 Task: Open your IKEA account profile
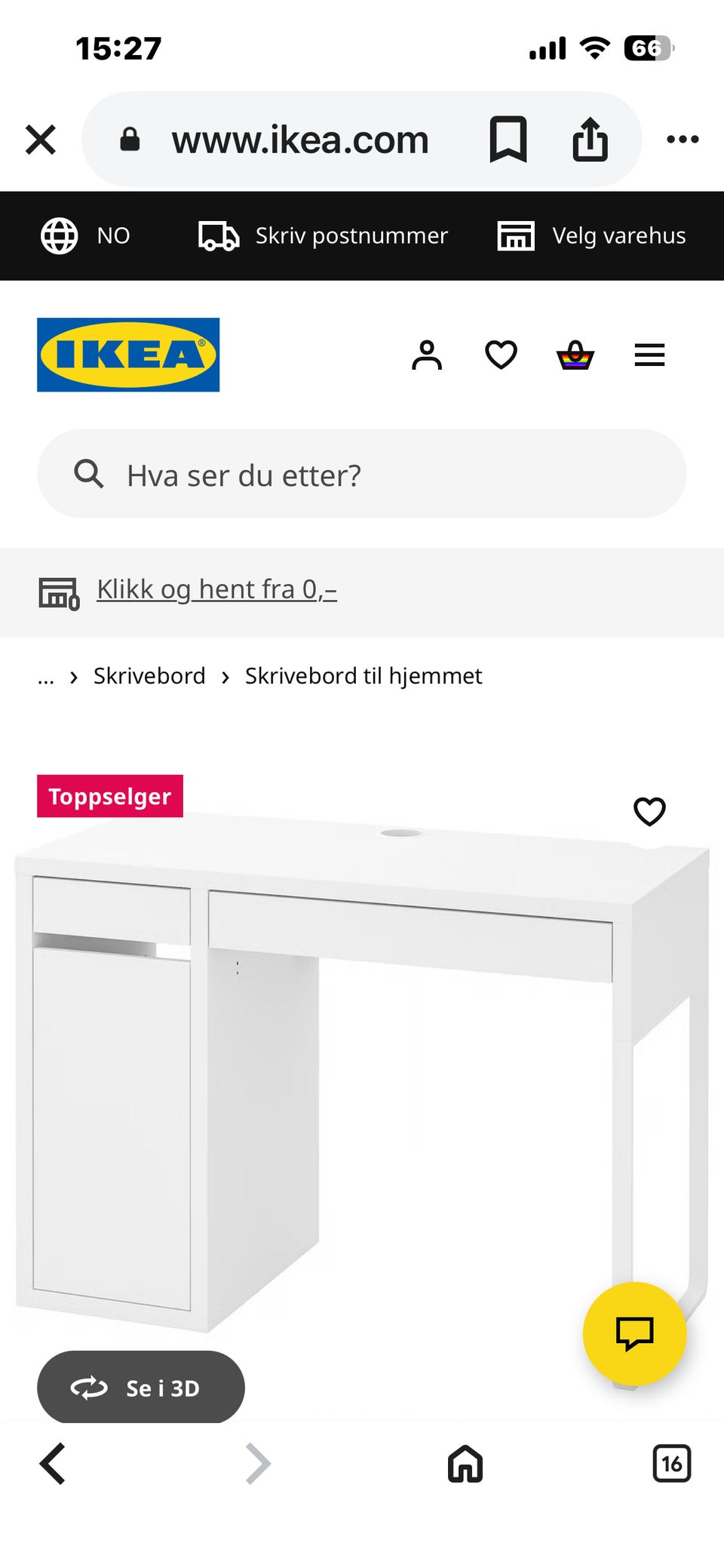point(427,355)
